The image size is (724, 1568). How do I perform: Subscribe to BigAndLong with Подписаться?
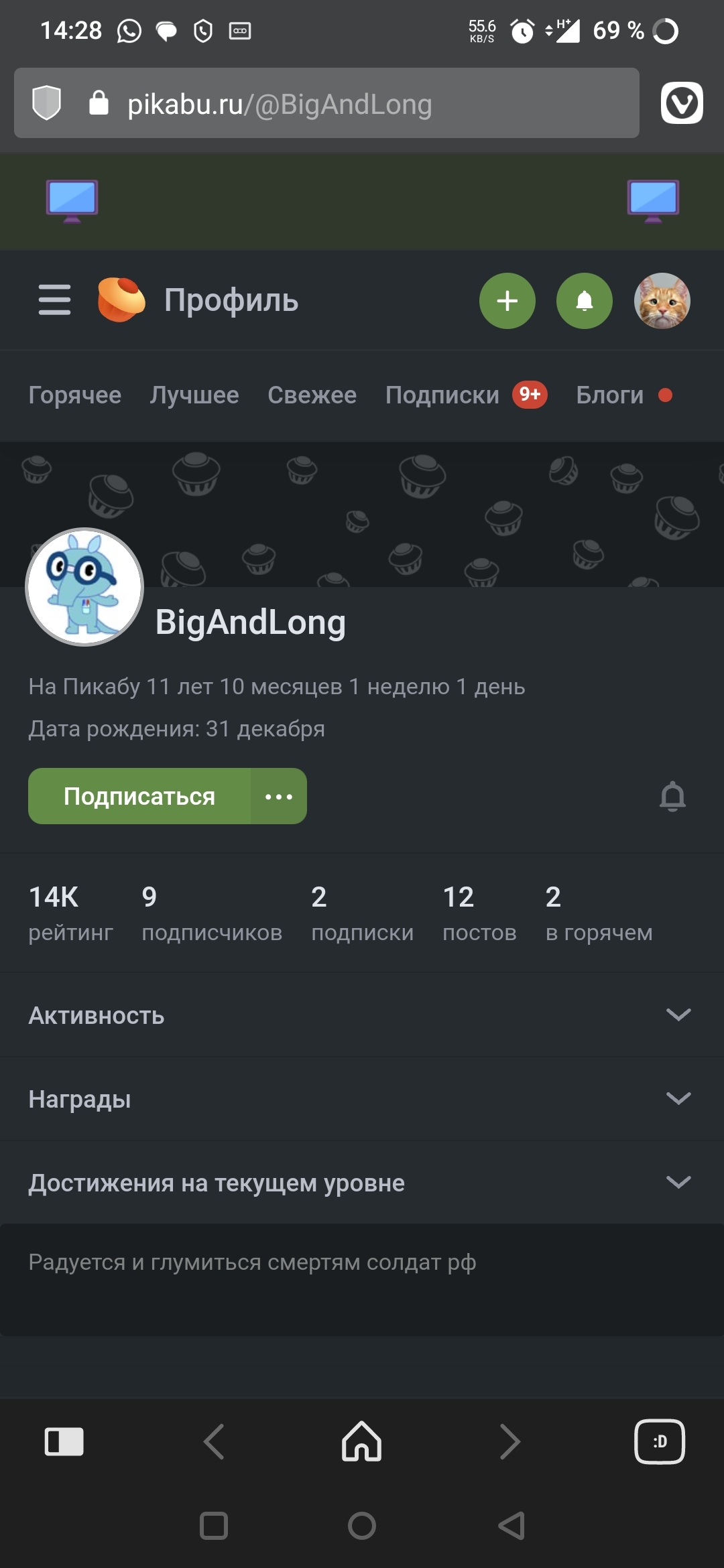coord(139,796)
